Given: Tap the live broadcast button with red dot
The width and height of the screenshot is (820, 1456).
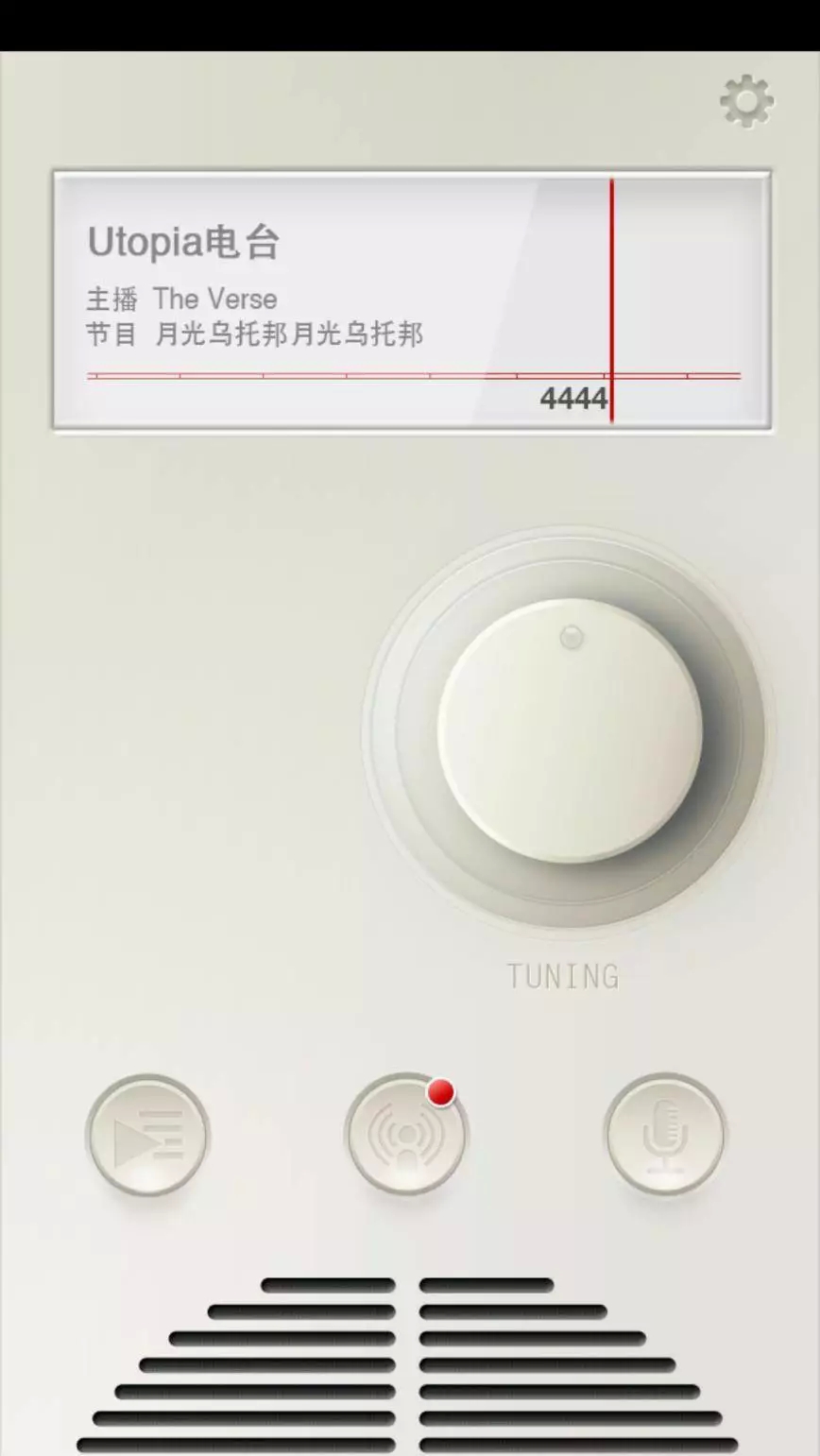Looking at the screenshot, I should point(406,1135).
